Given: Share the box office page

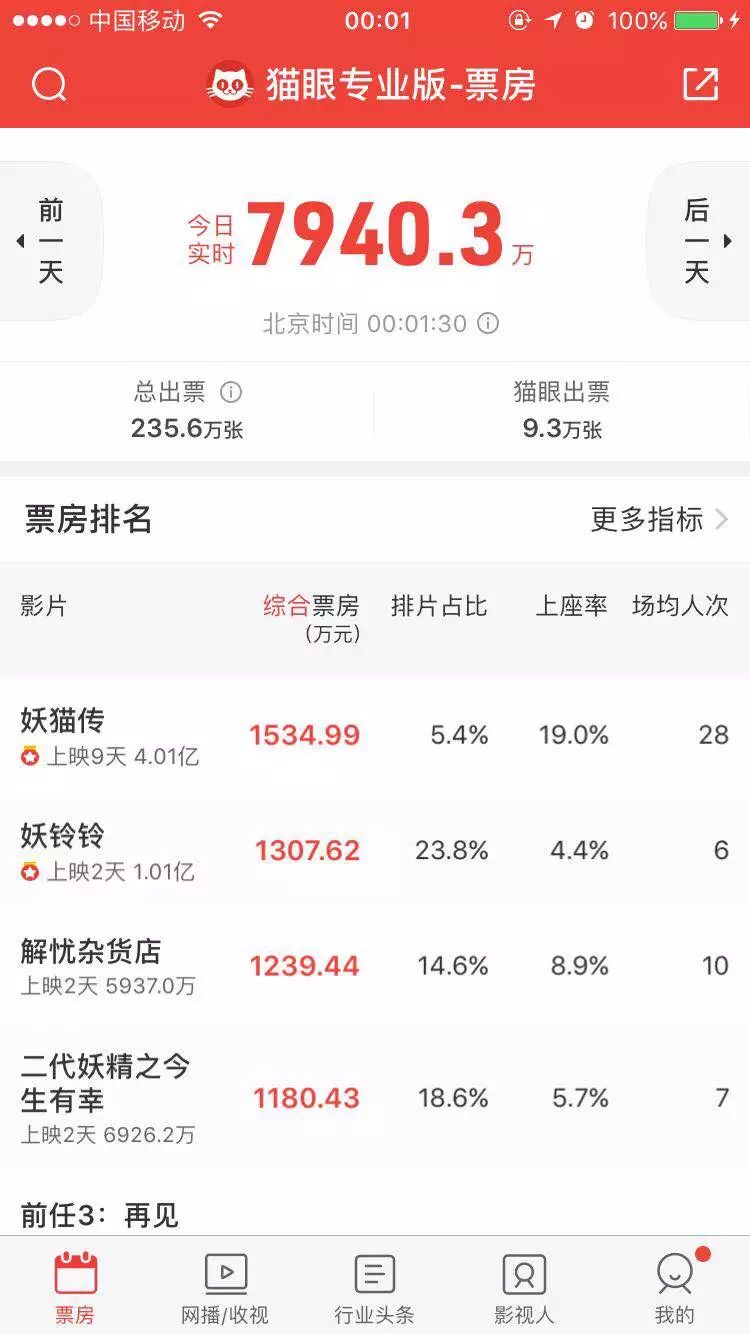Looking at the screenshot, I should (701, 85).
